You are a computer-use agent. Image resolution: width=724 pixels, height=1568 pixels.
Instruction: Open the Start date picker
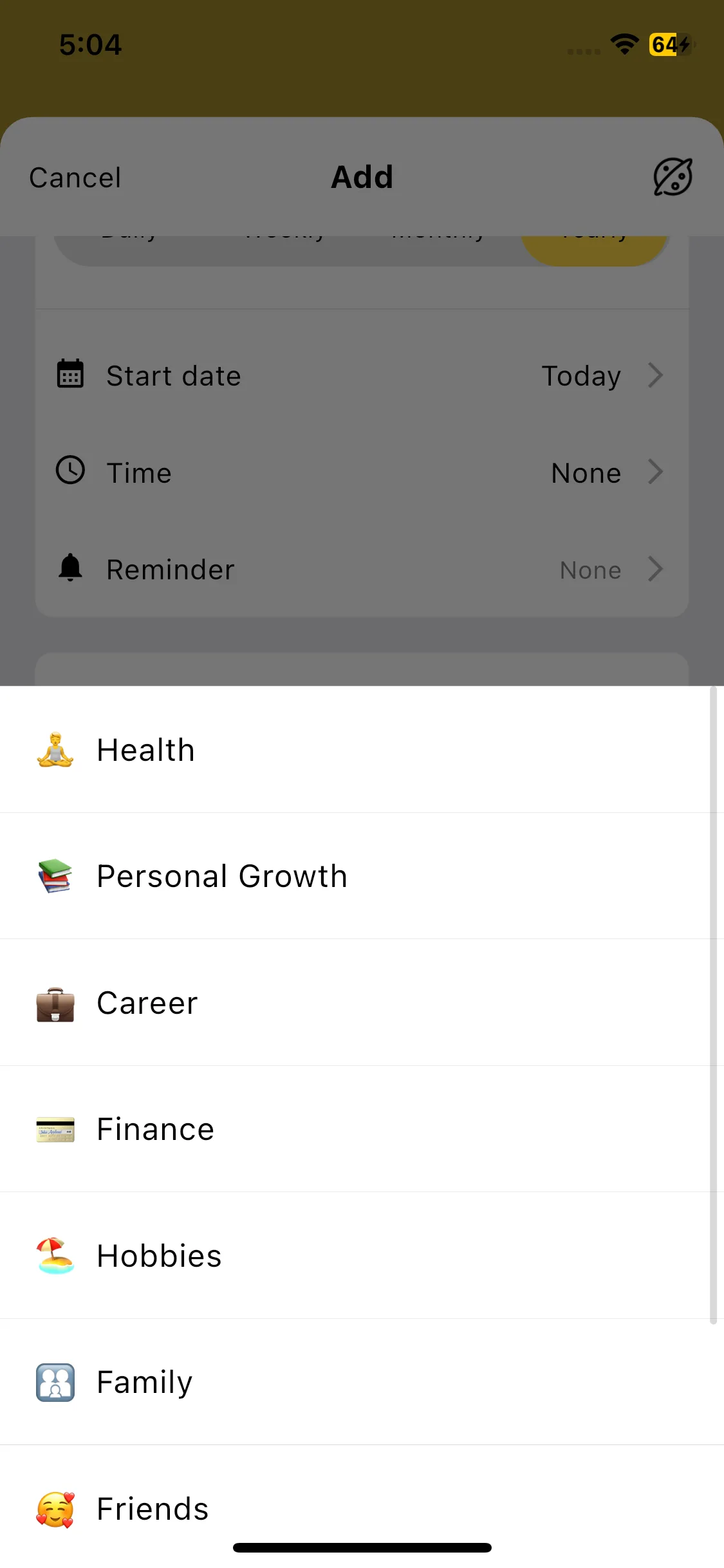[362, 376]
